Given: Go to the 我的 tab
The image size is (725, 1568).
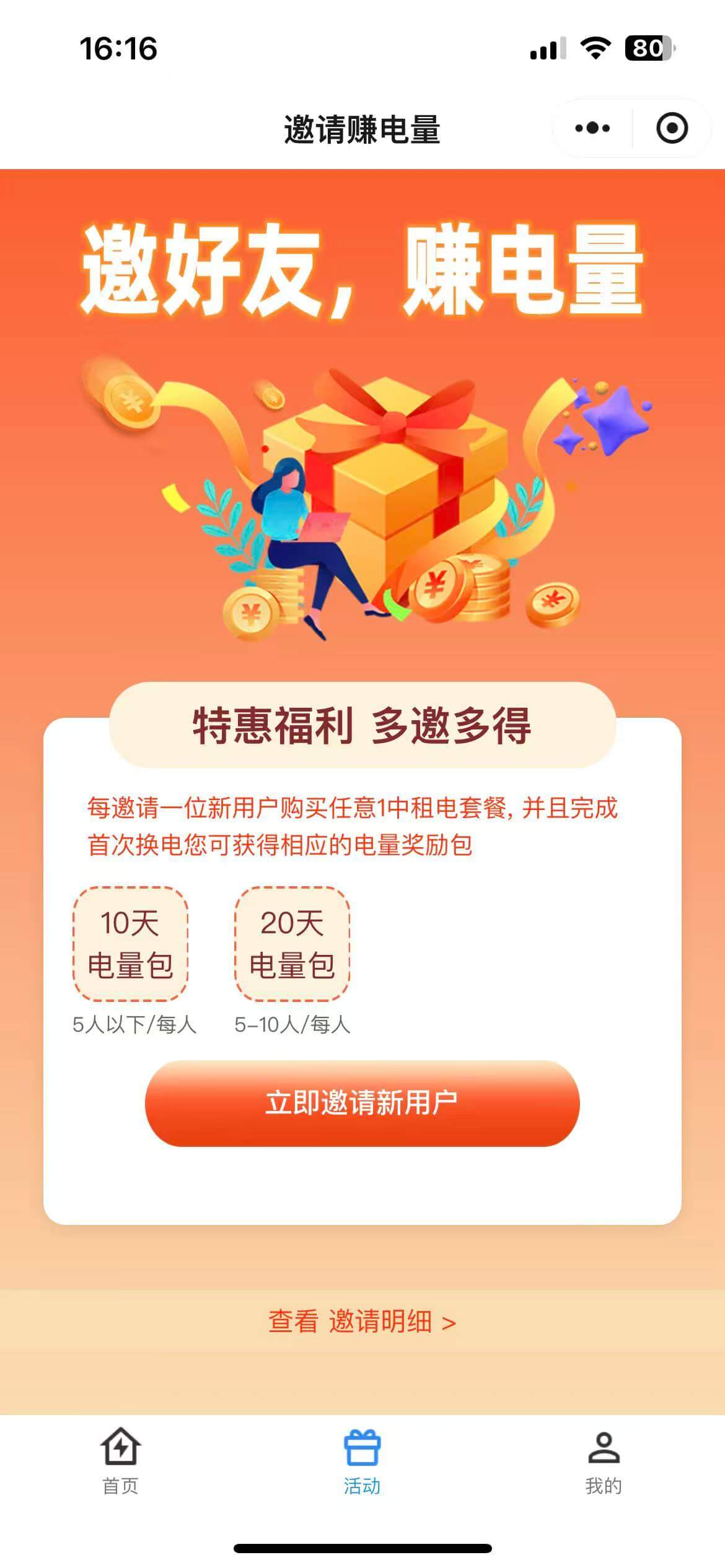Looking at the screenshot, I should click(x=604, y=1458).
